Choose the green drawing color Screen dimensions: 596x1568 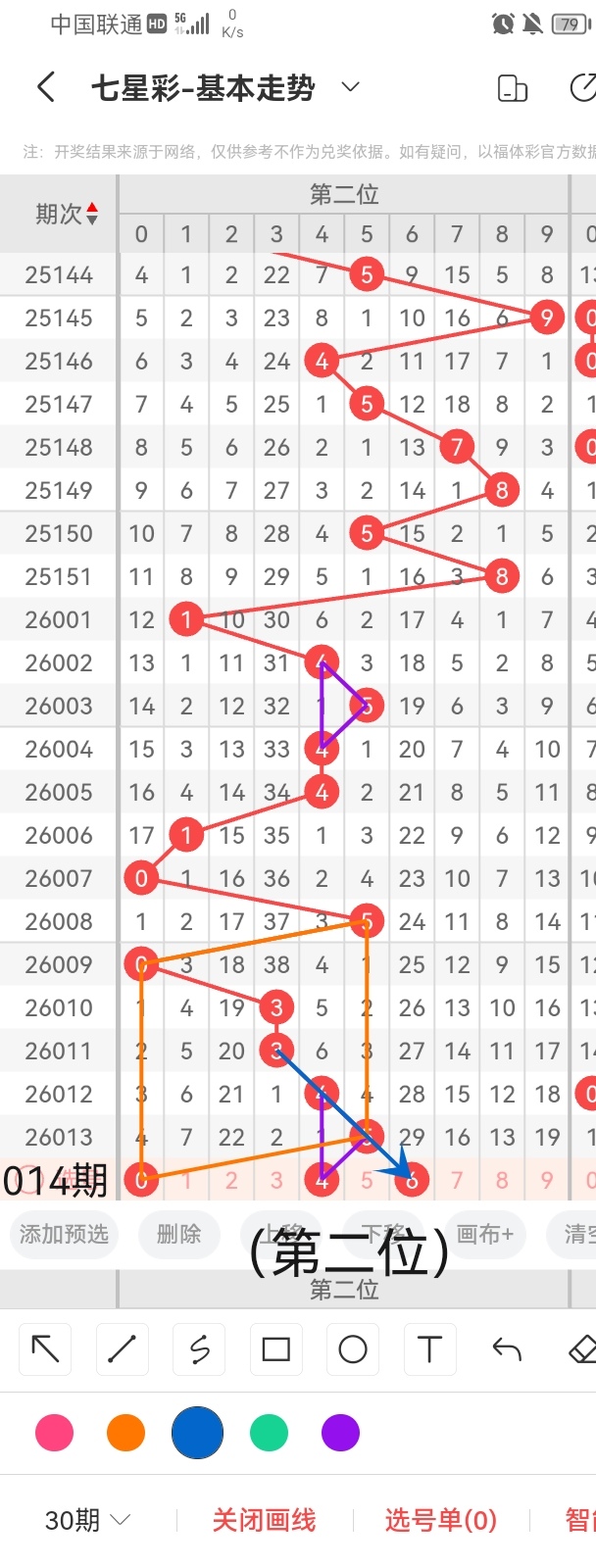click(269, 1433)
